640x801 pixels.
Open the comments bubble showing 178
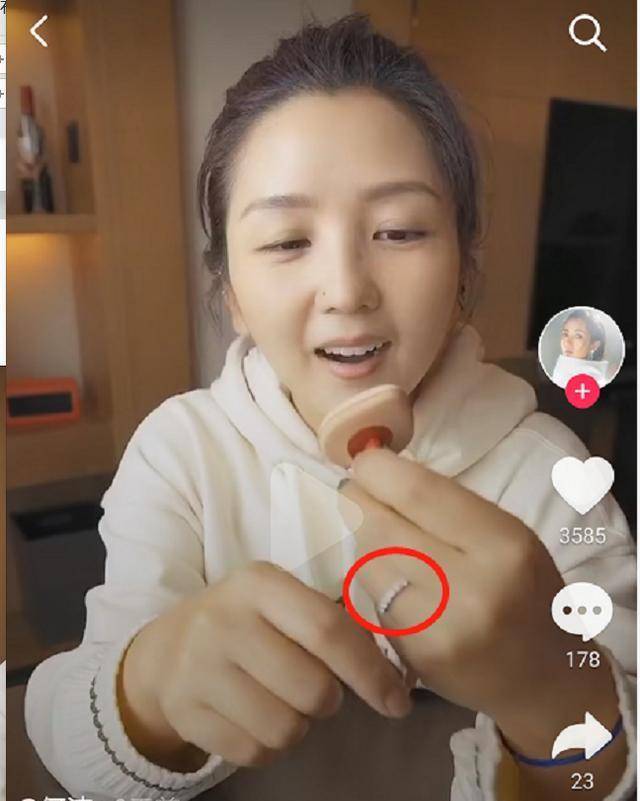(582, 612)
